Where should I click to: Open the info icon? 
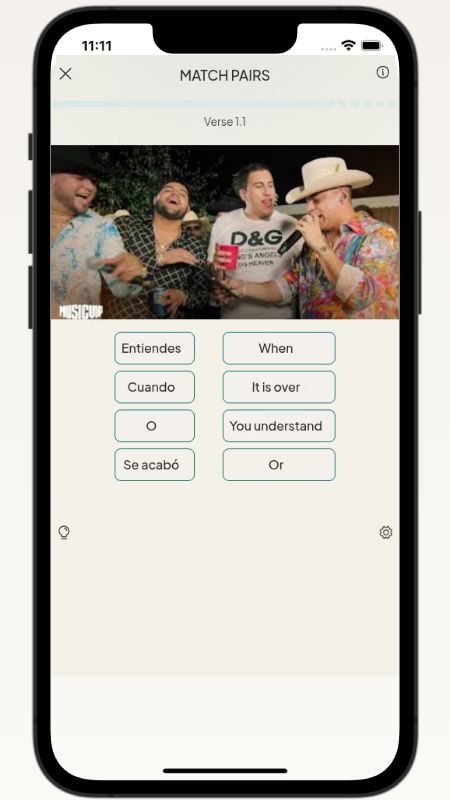pyautogui.click(x=383, y=72)
